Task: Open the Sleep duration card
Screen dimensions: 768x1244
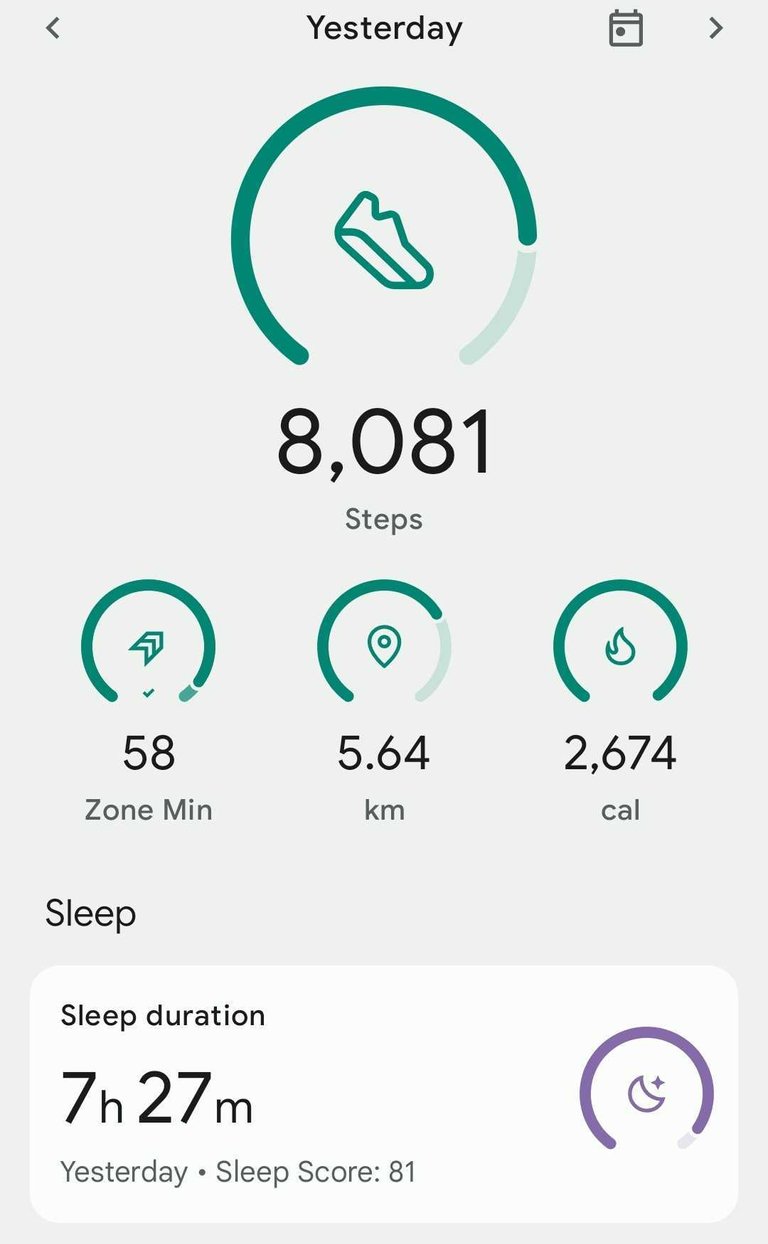Action: pyautogui.click(x=384, y=1093)
